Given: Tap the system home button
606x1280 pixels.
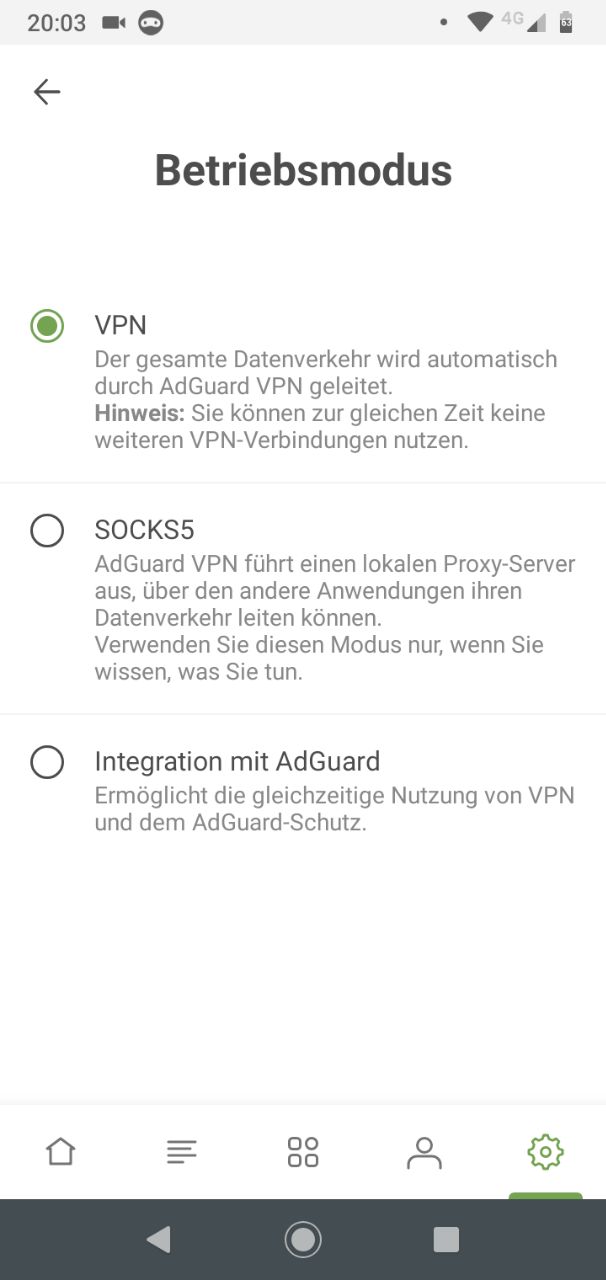Looking at the screenshot, I should pos(303,1240).
